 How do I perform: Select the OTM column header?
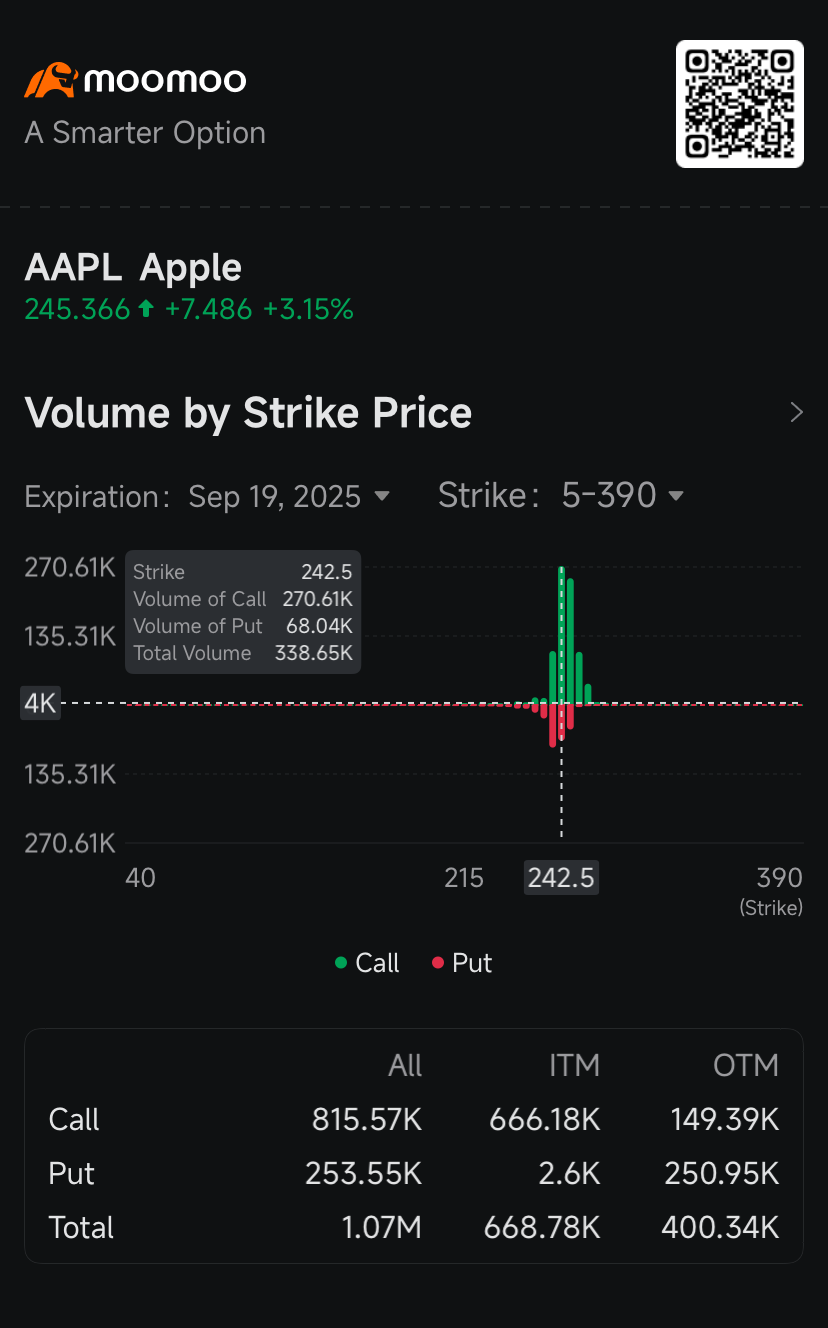click(x=746, y=1065)
